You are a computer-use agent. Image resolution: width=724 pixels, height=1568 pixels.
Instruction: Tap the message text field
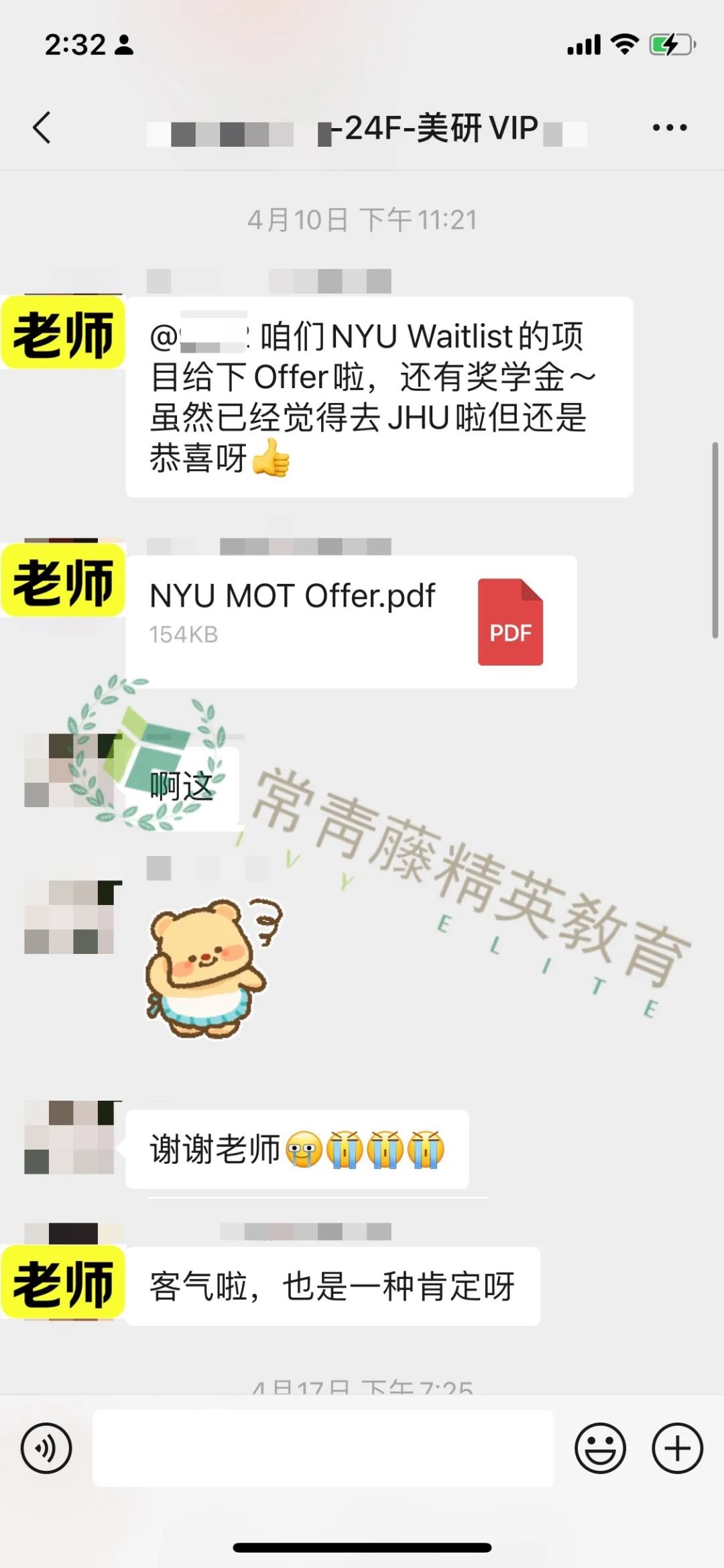coord(322,1448)
